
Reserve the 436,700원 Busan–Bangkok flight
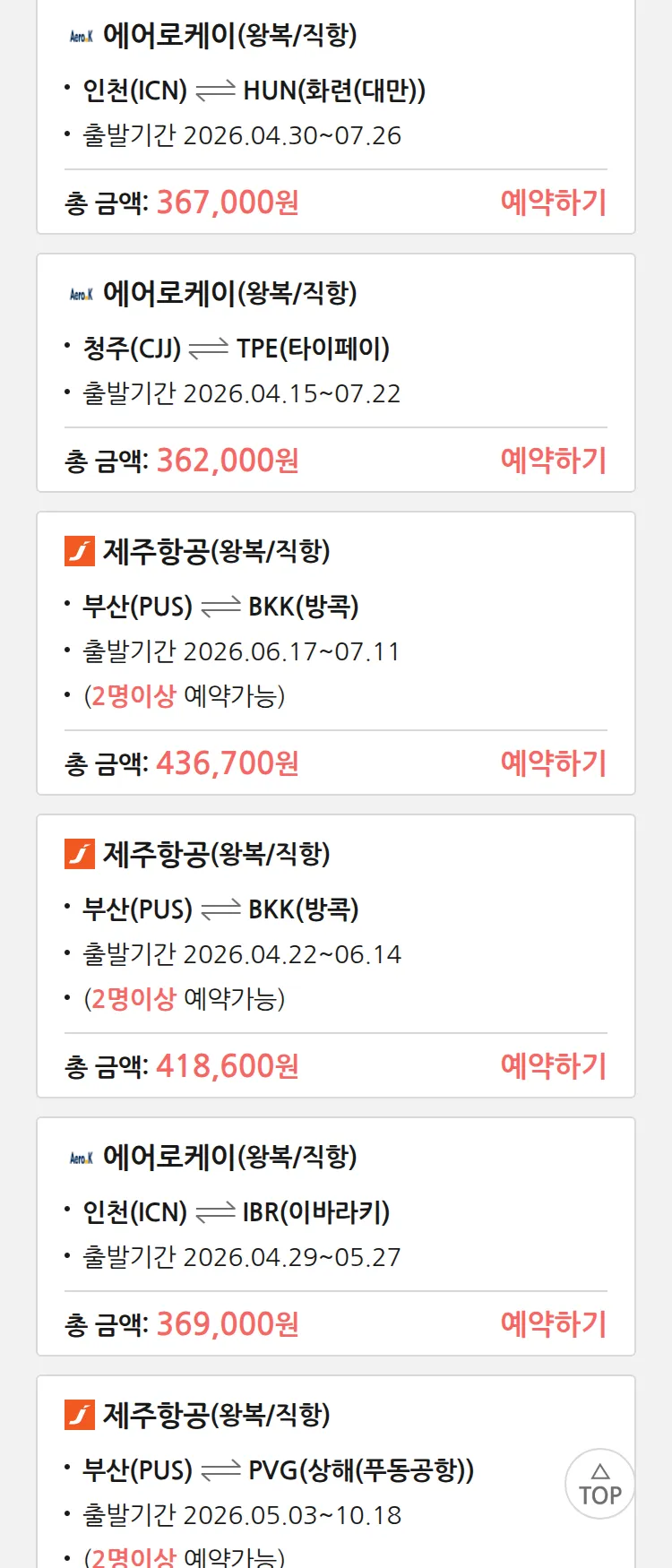[553, 763]
